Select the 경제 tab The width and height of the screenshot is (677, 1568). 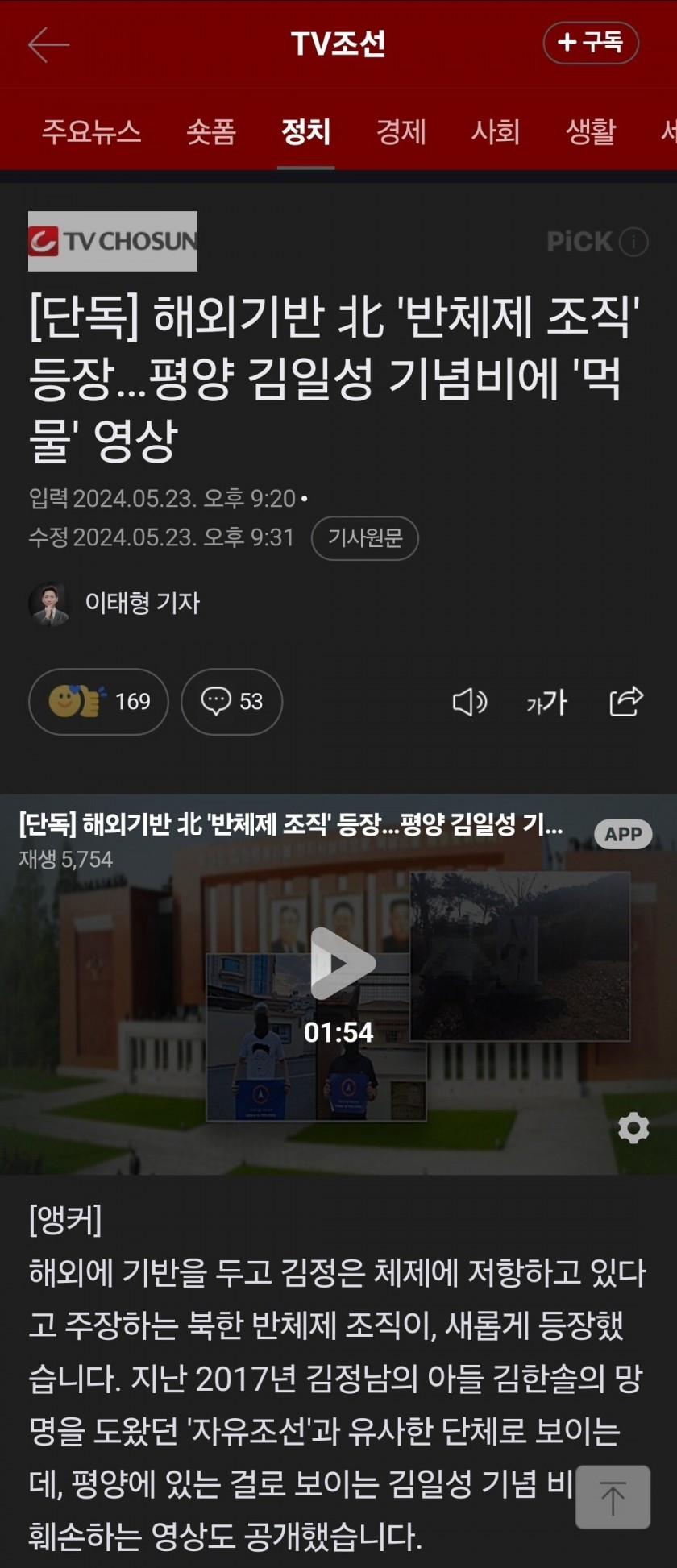[x=401, y=131]
